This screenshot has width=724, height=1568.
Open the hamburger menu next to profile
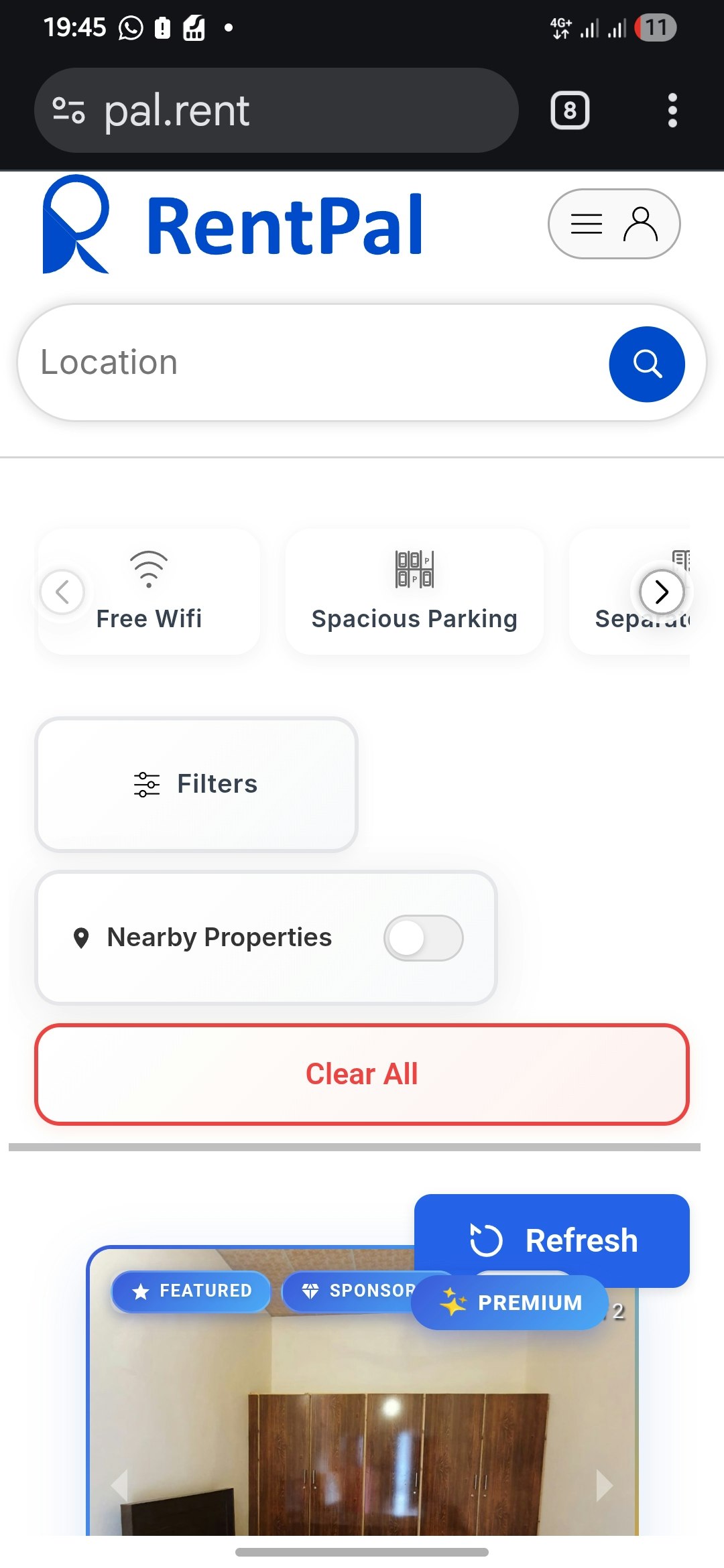pos(586,224)
